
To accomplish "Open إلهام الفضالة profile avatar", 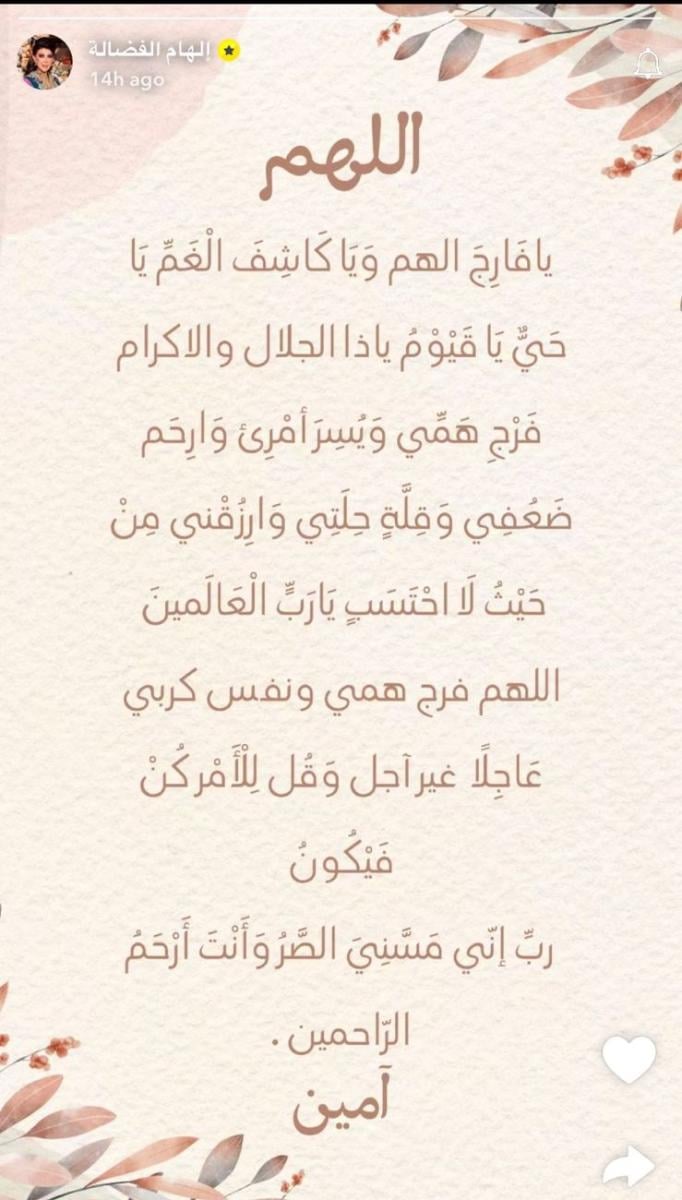I will (45, 62).
